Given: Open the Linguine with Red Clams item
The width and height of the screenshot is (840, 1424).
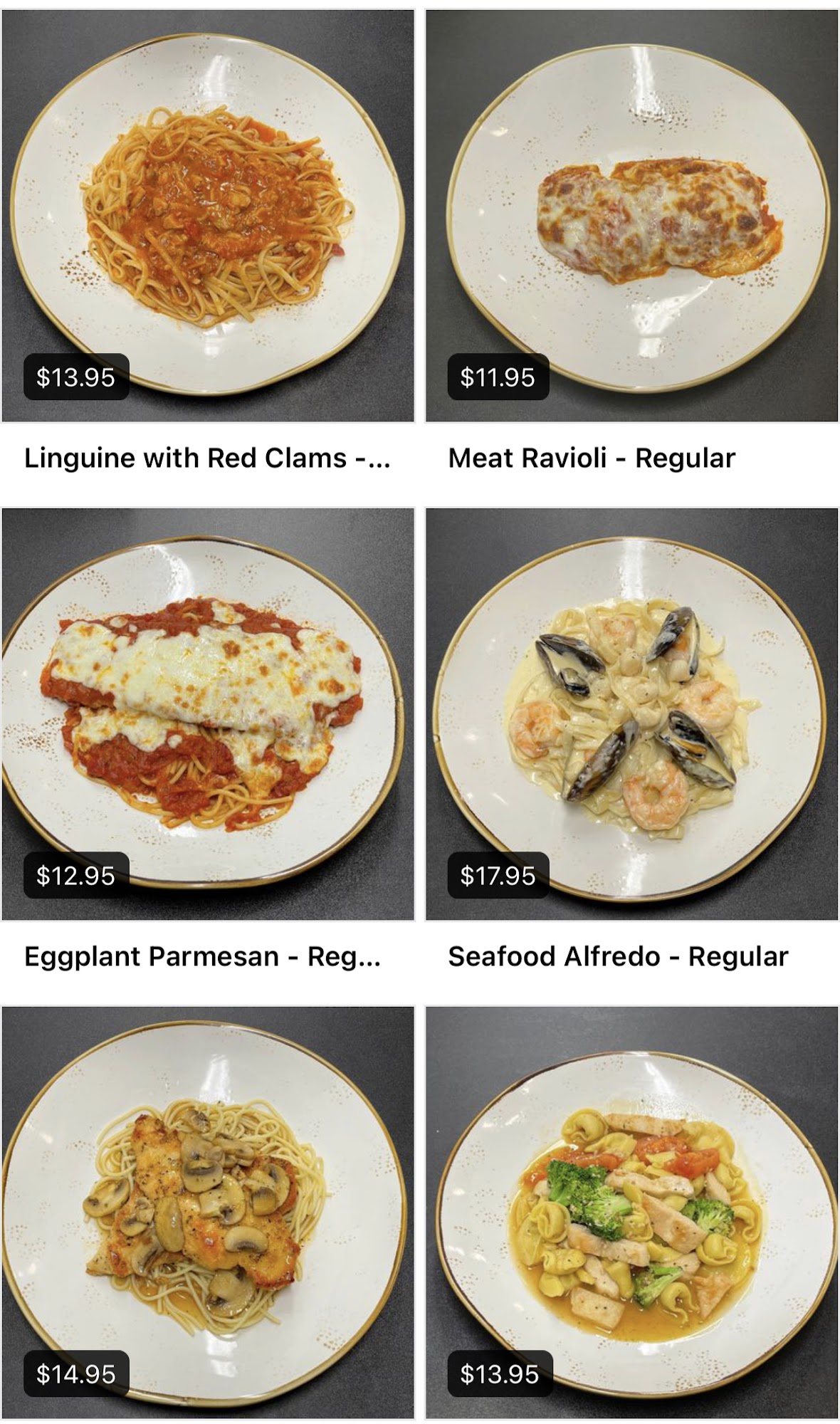Looking at the screenshot, I should point(208,216).
